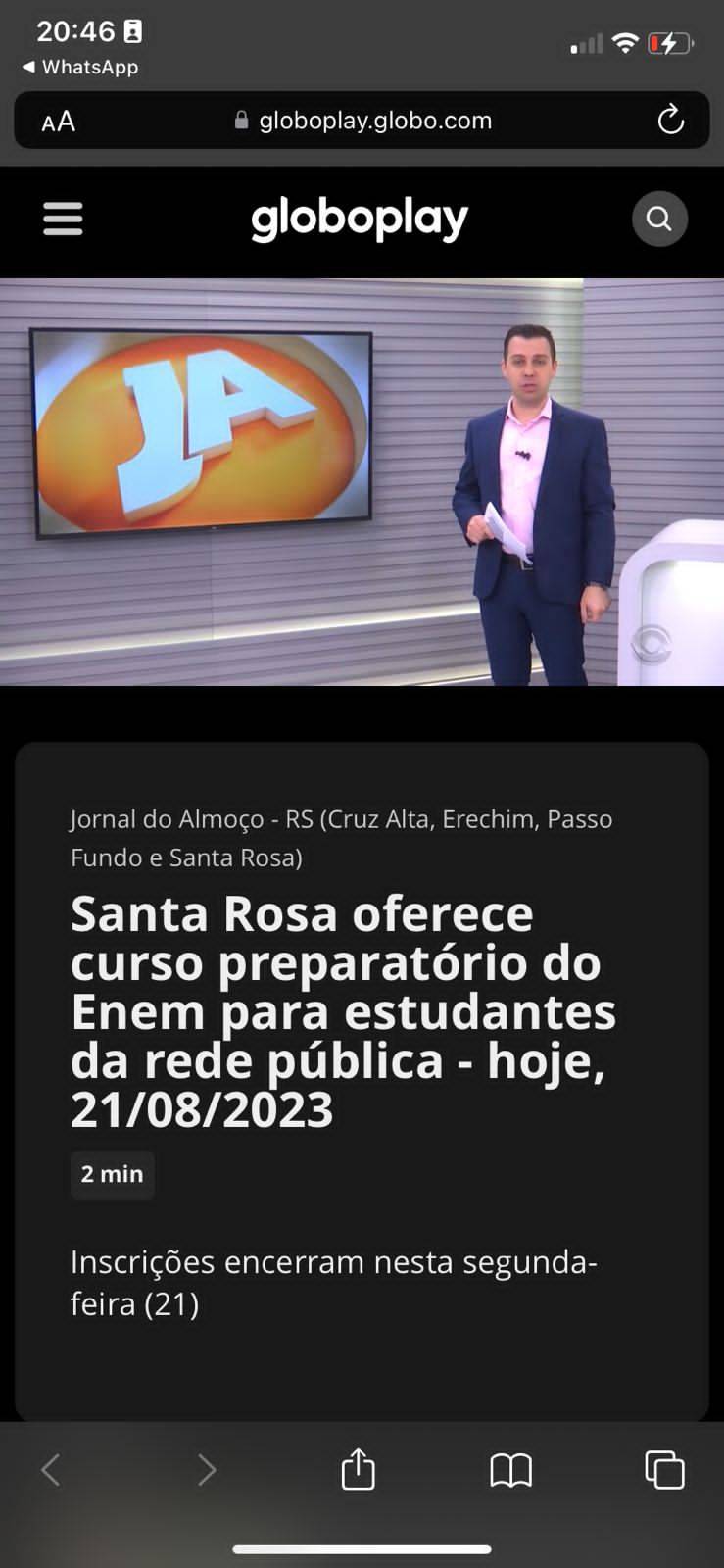
Task: Return to WhatsApp
Action: pyautogui.click(x=80, y=67)
